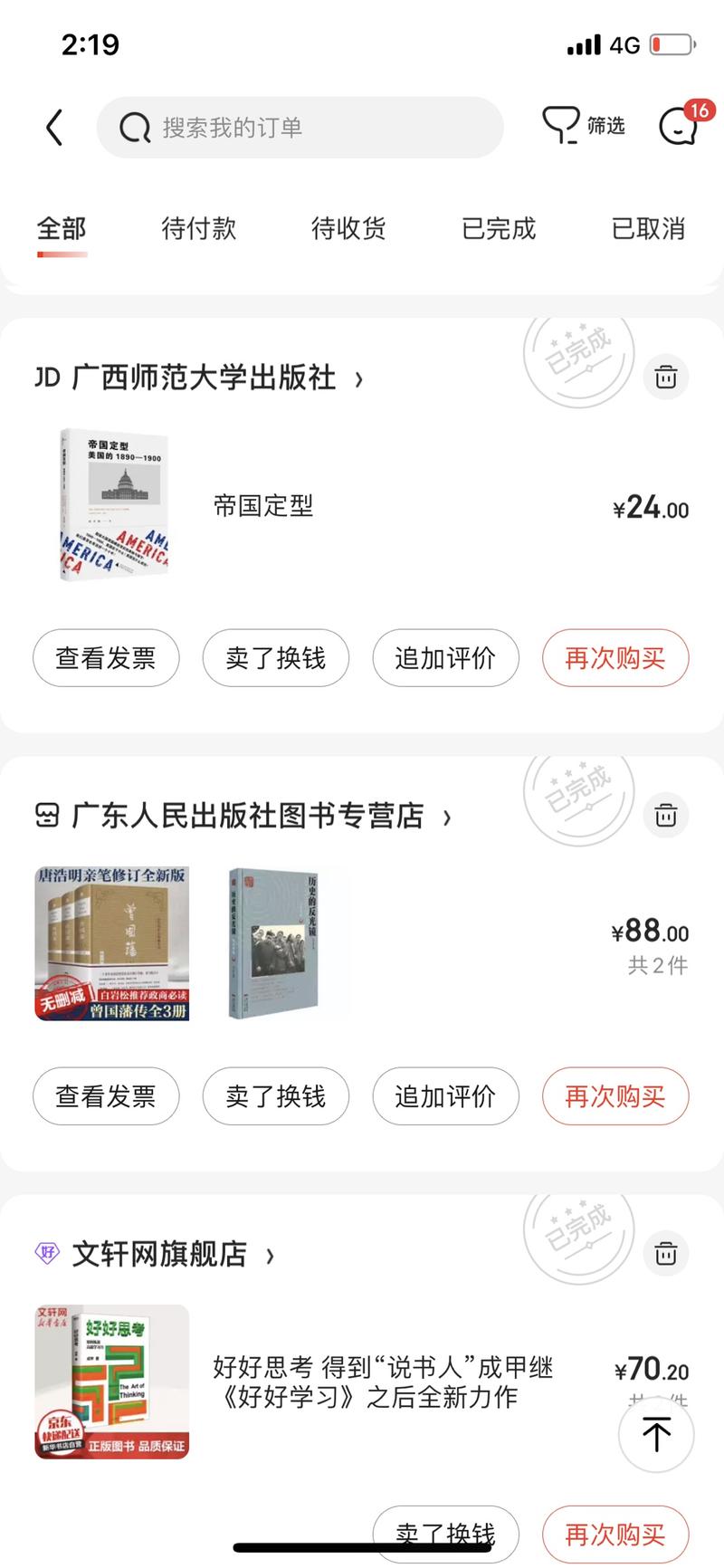Screen dimensions: 724x1568
Task: Tap 查看发票 on the 广东人民出版社 order
Action: tap(106, 1096)
